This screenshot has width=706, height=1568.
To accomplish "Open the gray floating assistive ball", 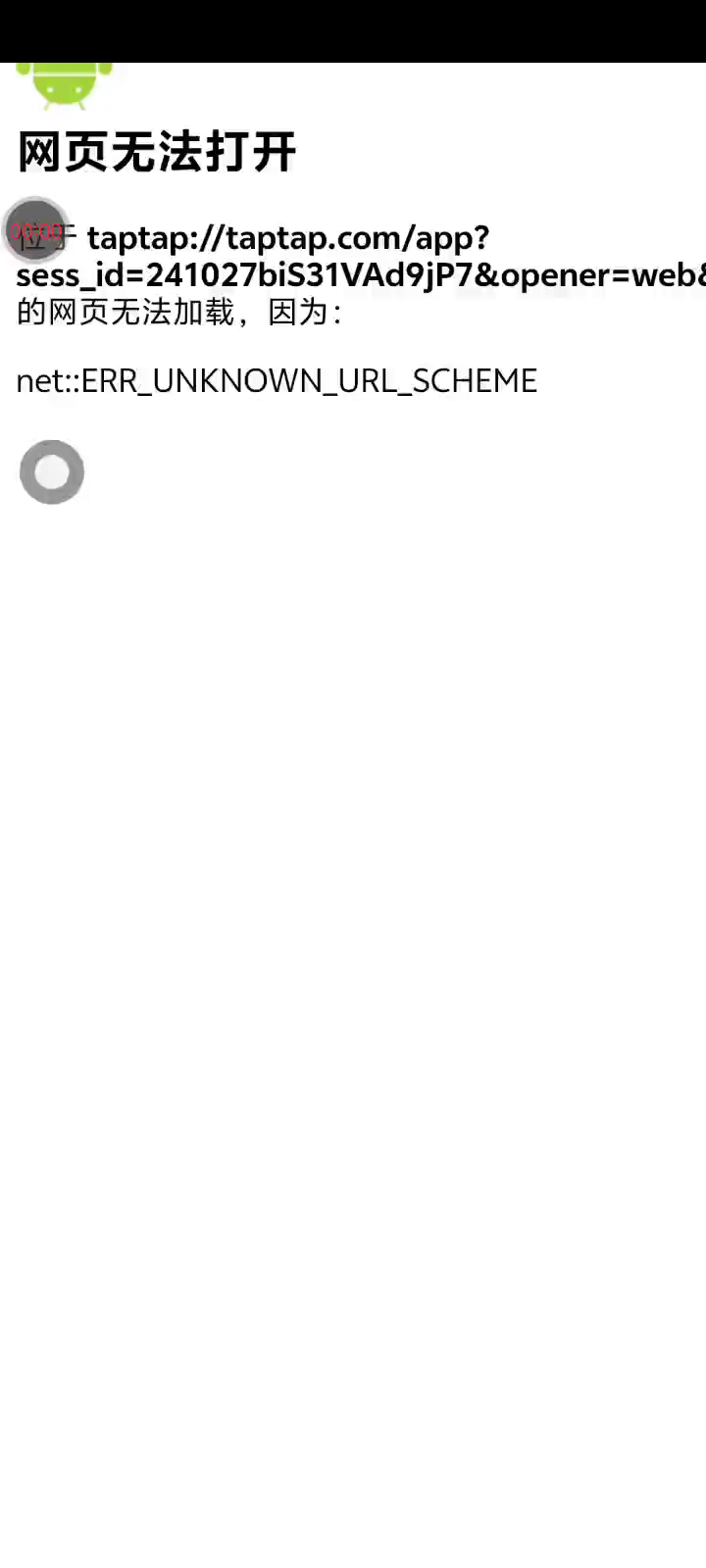I will [52, 472].
